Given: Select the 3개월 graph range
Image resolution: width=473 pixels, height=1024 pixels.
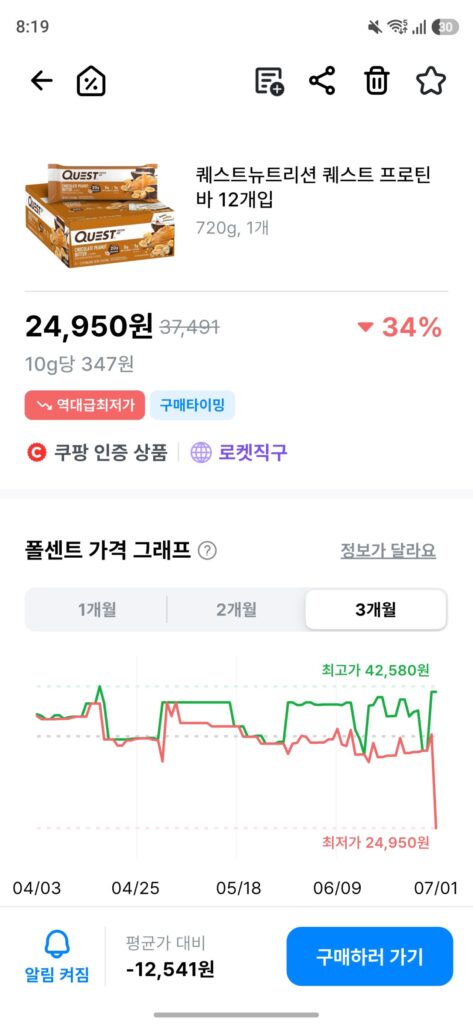Looking at the screenshot, I should point(376,610).
